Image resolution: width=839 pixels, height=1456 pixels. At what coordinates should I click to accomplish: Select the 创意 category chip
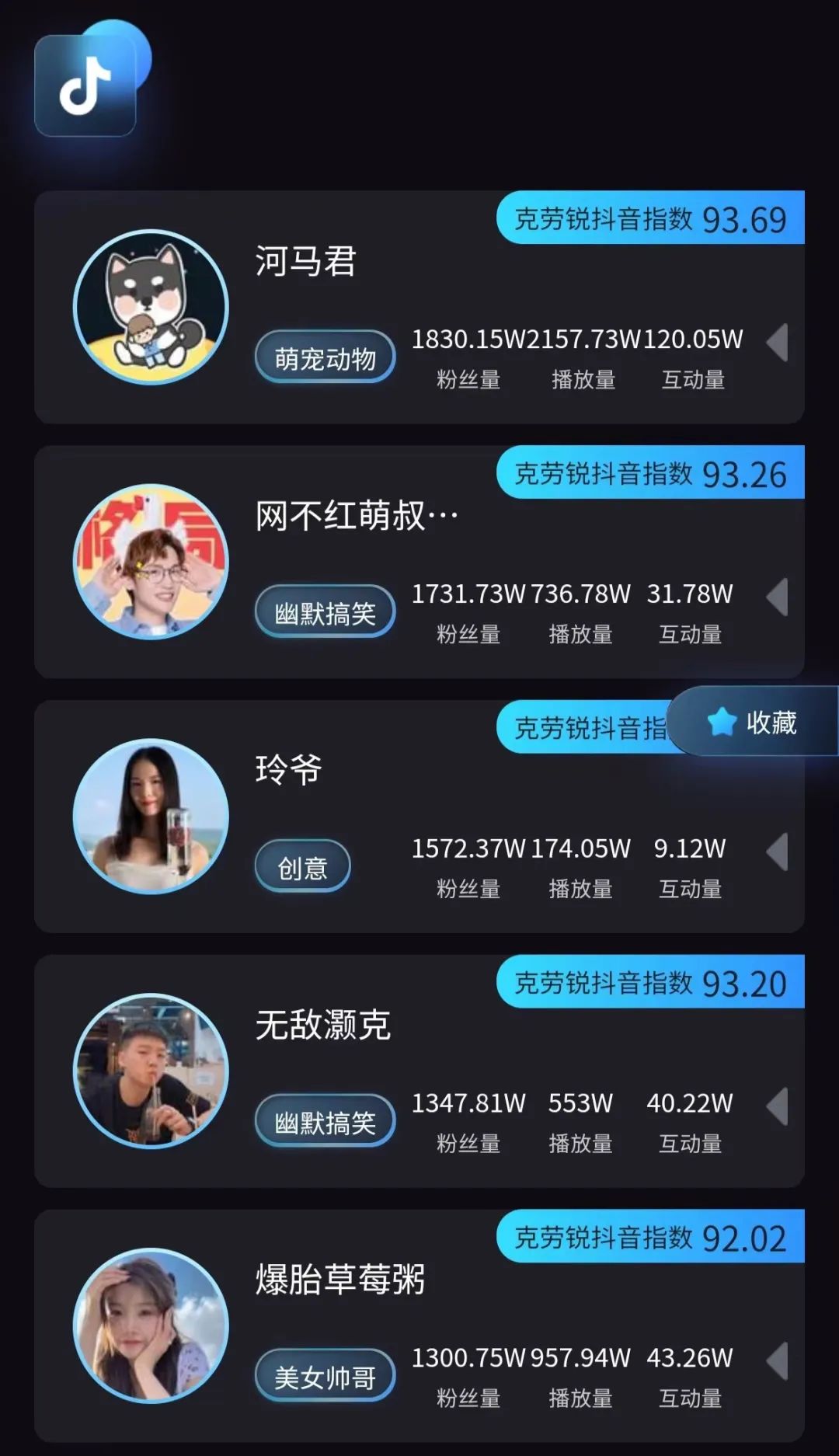[x=302, y=867]
